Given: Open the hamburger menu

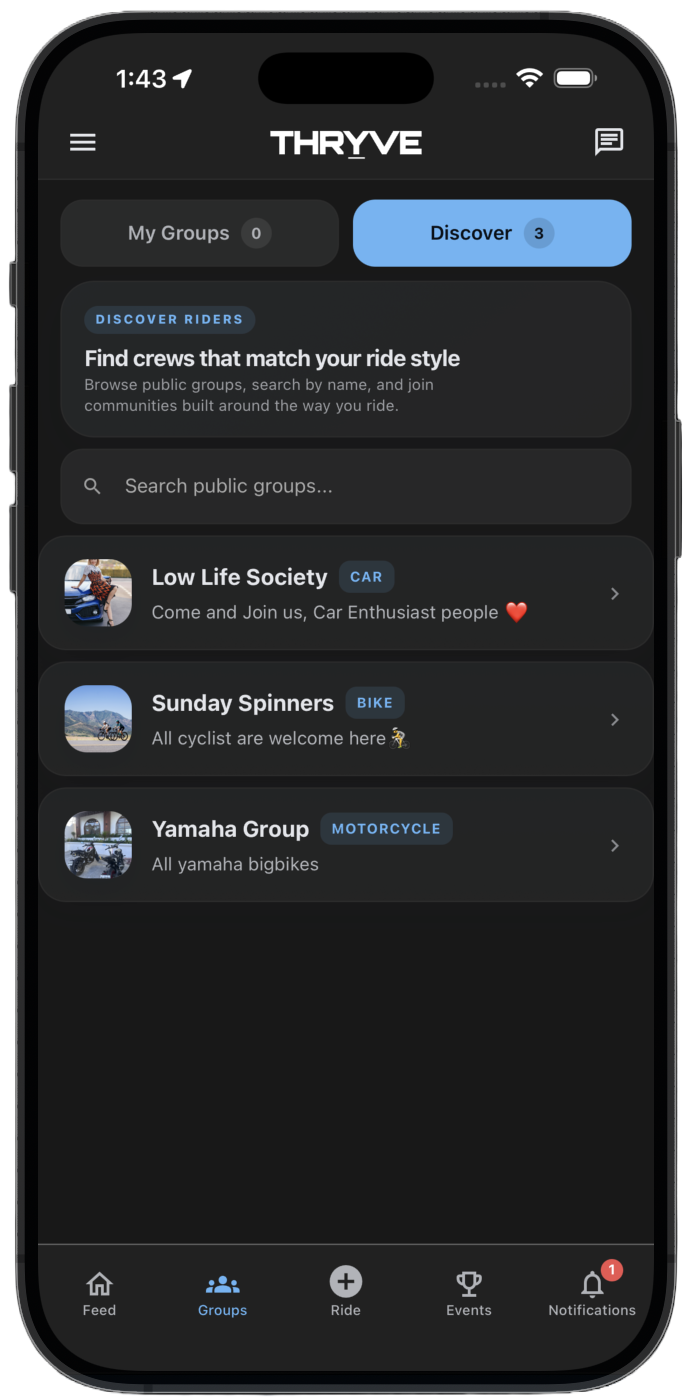Looking at the screenshot, I should pyautogui.click(x=83, y=142).
